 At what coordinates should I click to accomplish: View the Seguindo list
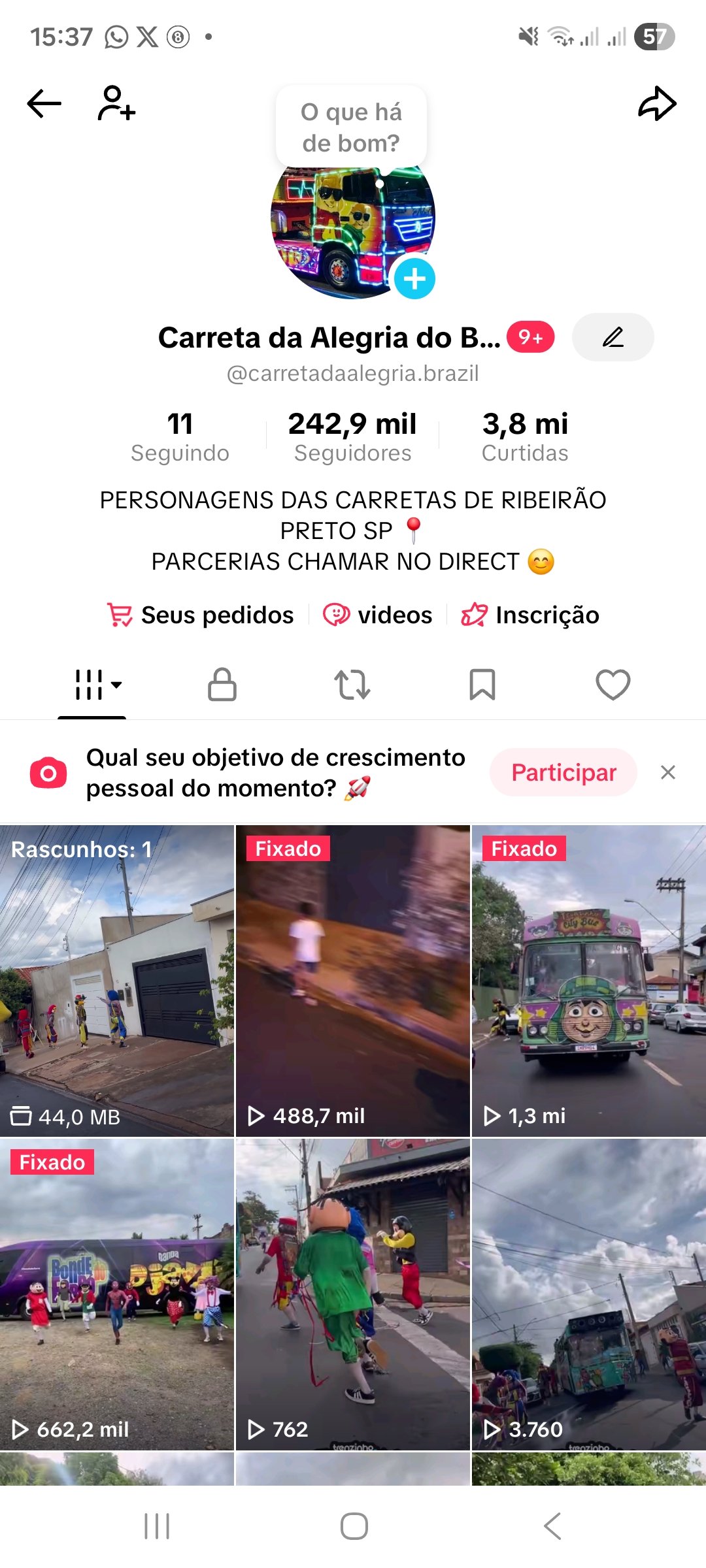(x=180, y=436)
